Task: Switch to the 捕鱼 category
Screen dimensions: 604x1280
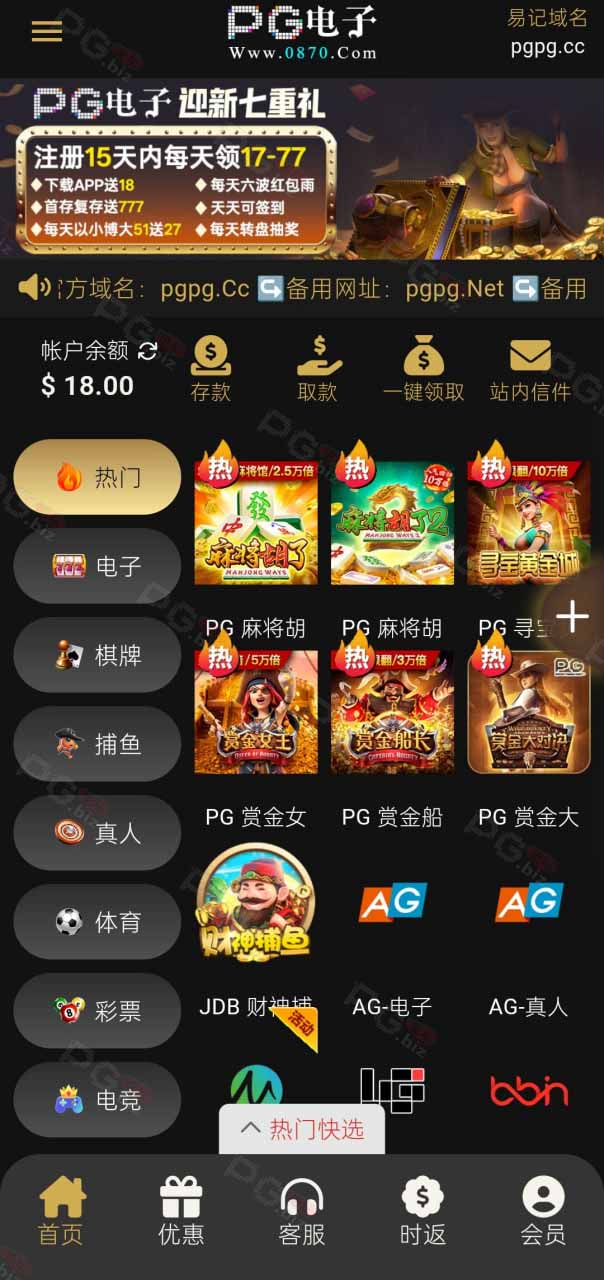Action: coord(97,744)
